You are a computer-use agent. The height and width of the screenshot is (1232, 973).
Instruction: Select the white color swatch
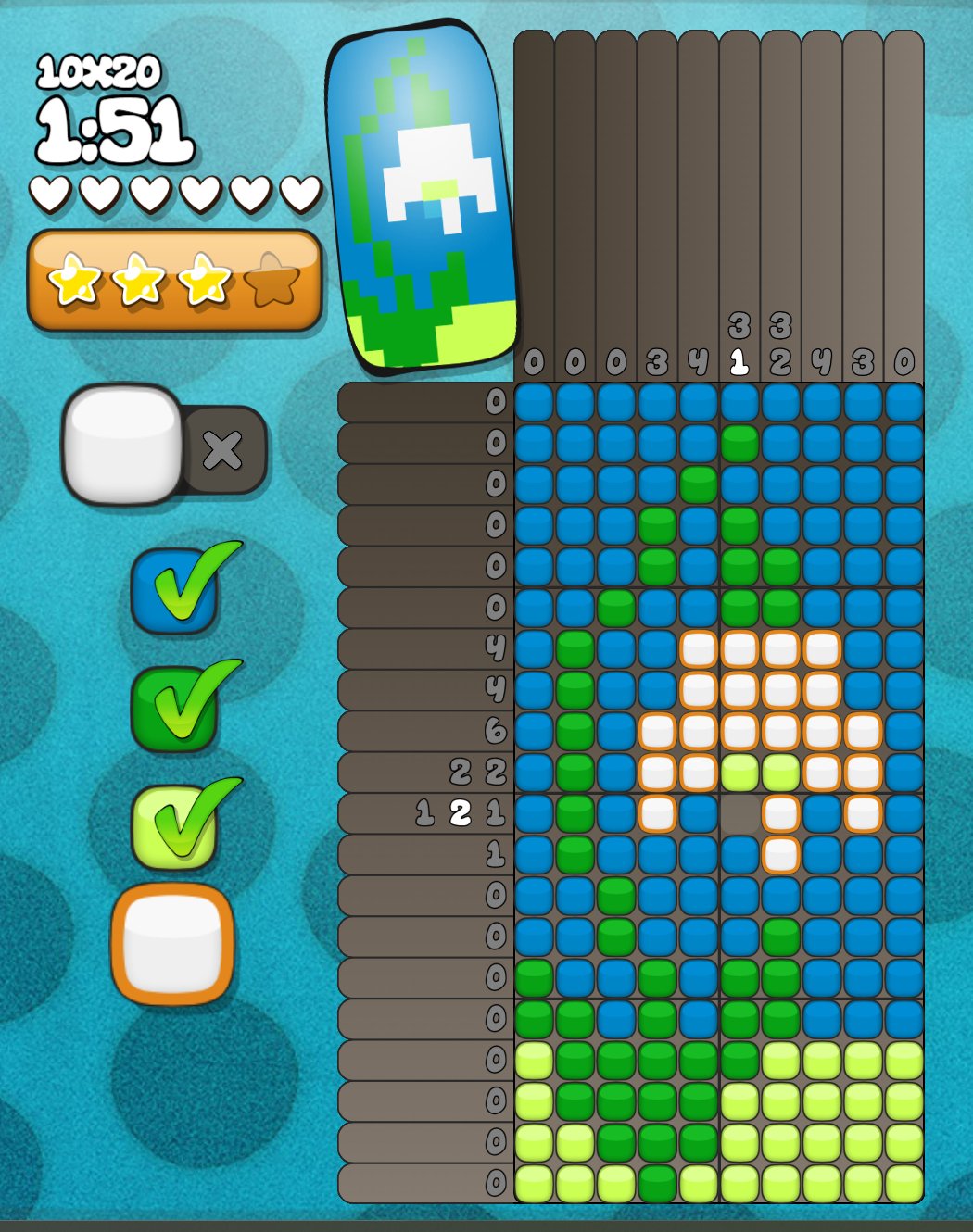tap(172, 945)
